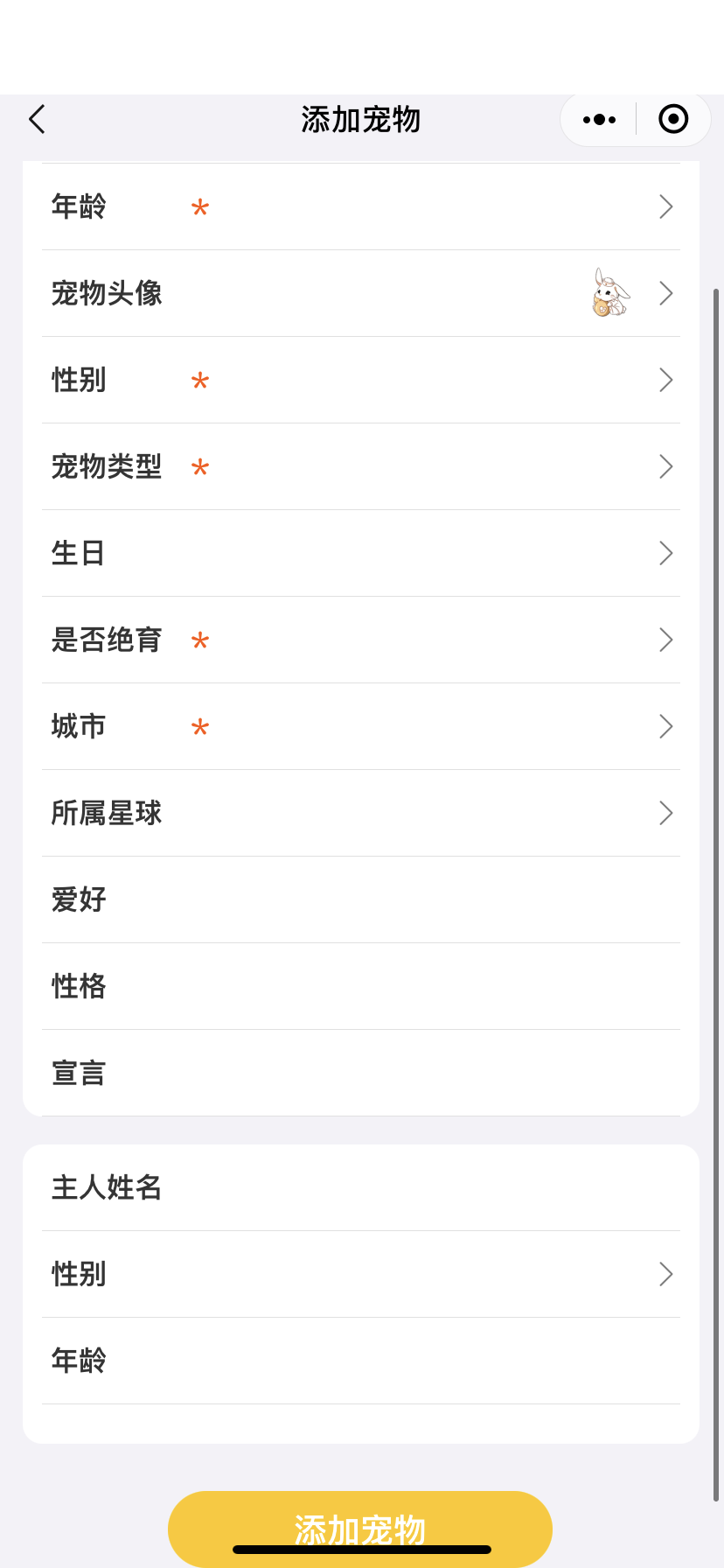Choose a pet avatar in 宠物头像
Screen dimensions: 724x1568
tap(361, 293)
